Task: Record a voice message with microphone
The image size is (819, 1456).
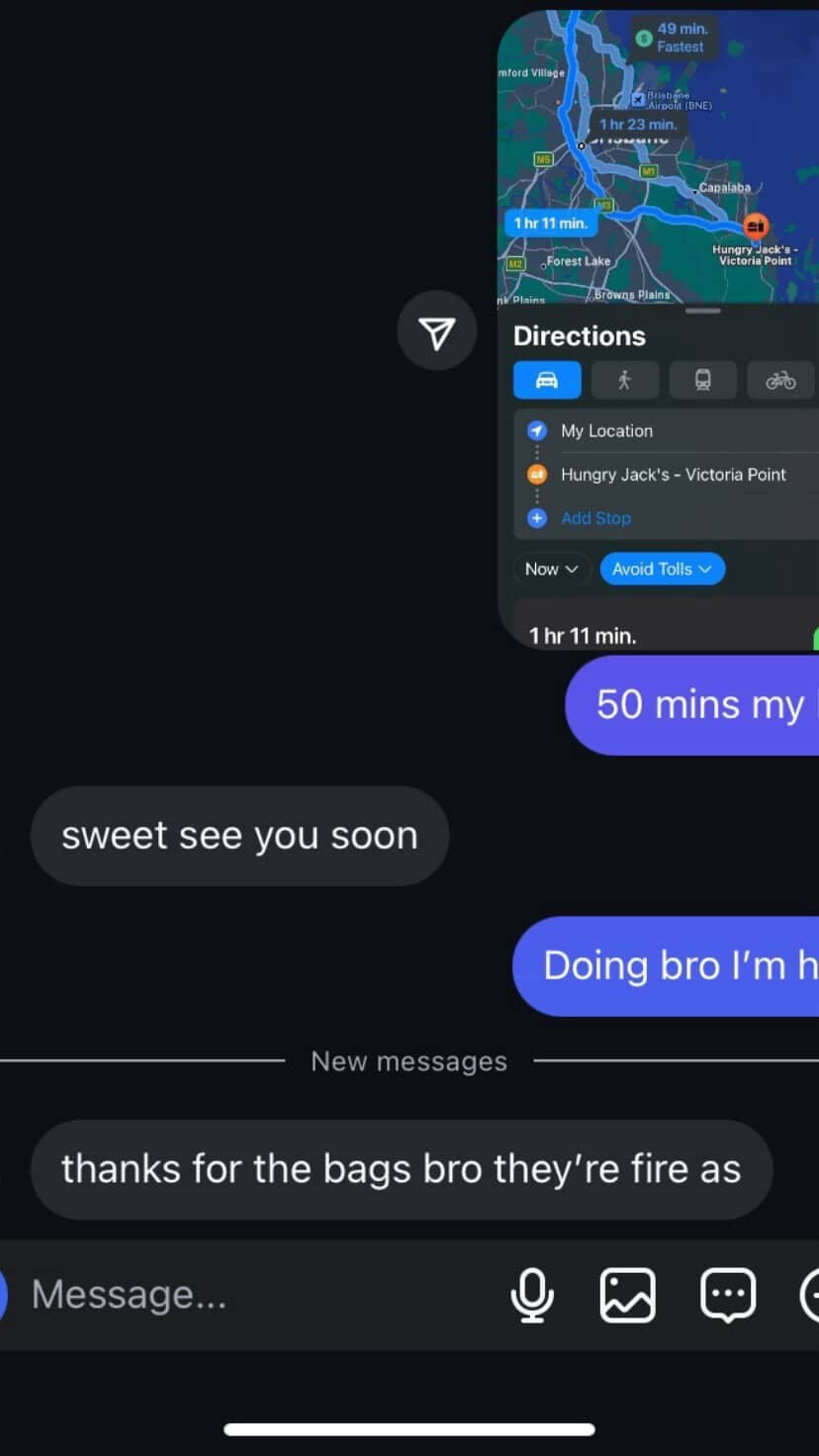Action: pos(532,1295)
